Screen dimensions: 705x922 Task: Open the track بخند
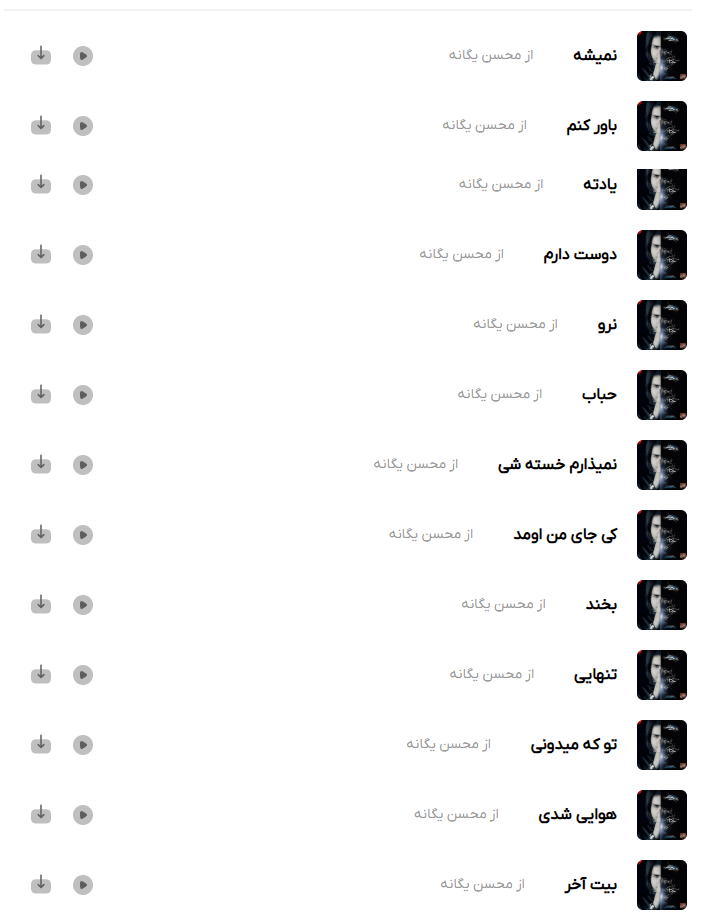(601, 604)
